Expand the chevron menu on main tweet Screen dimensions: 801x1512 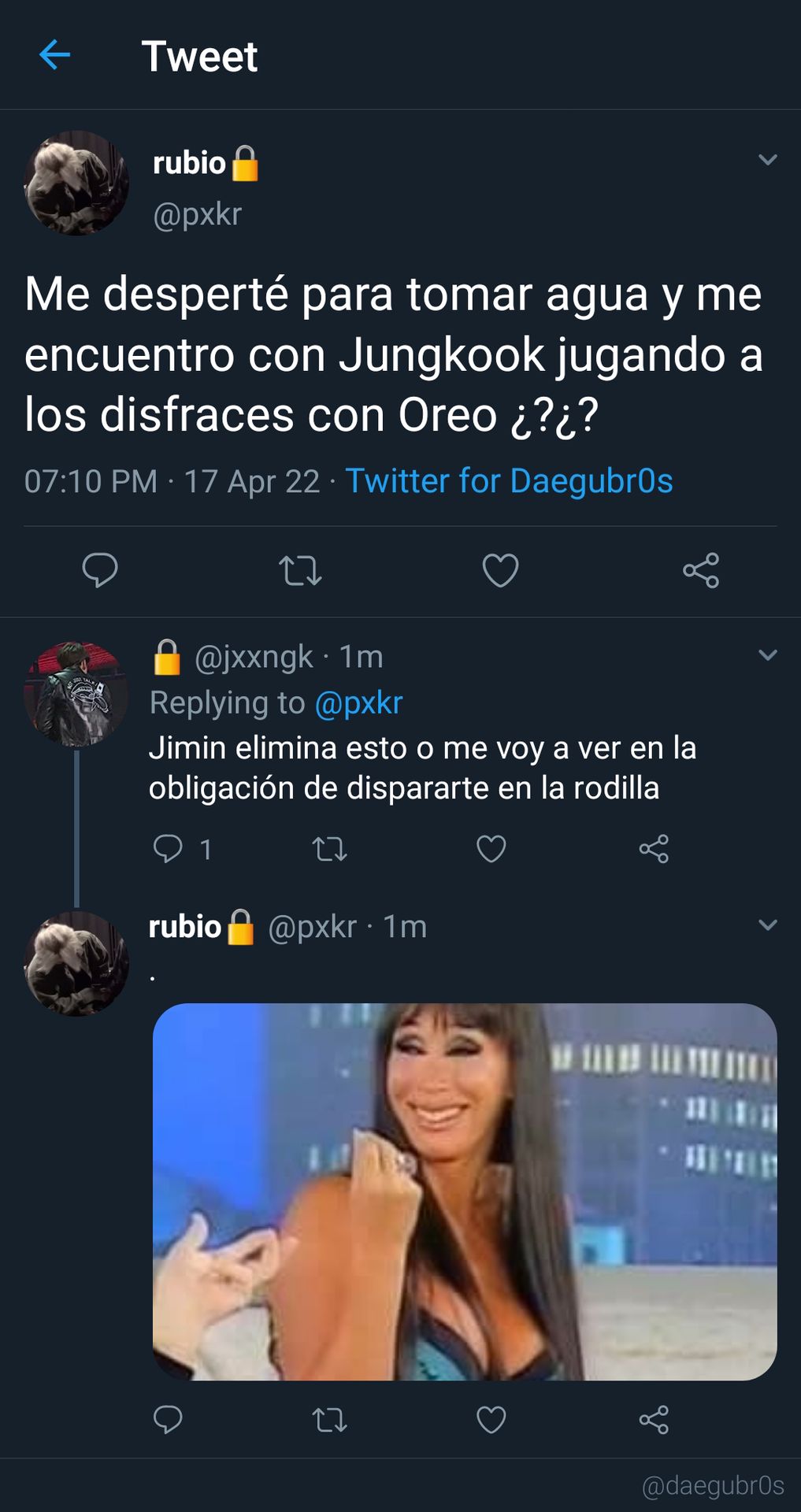tap(767, 160)
